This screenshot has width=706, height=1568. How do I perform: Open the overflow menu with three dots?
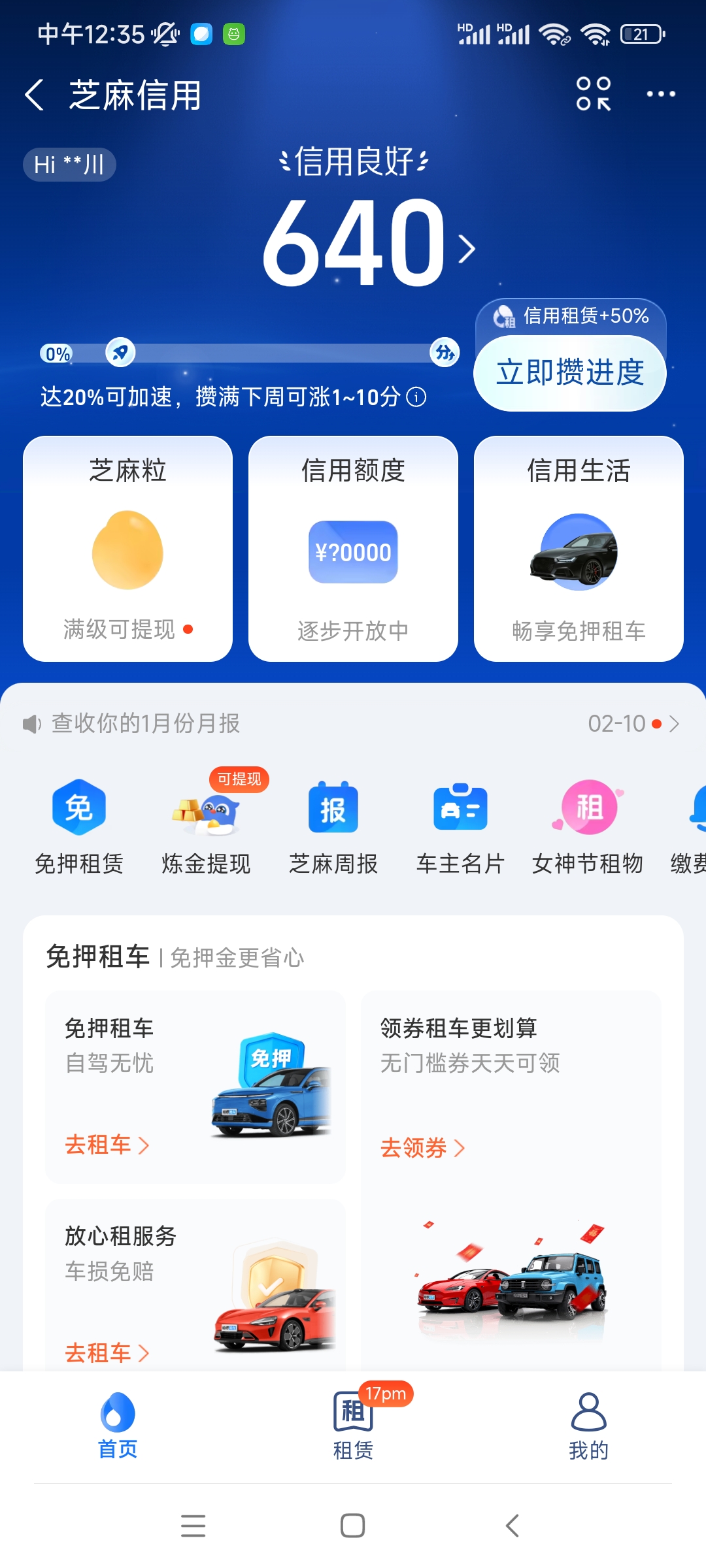point(660,94)
